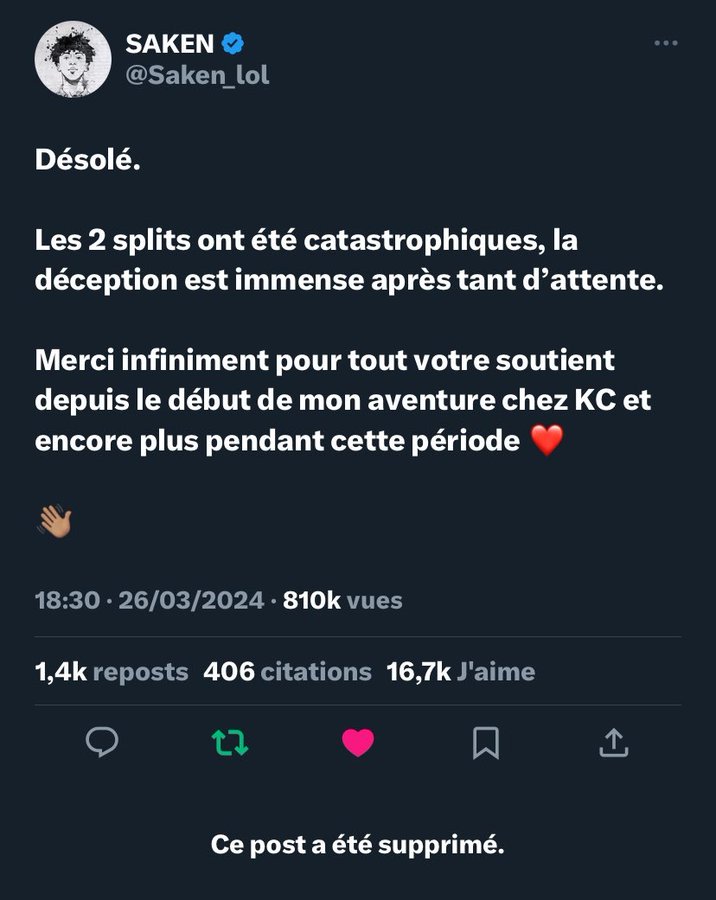Remove the like from this post
This screenshot has width=716, height=900.
coord(357,741)
